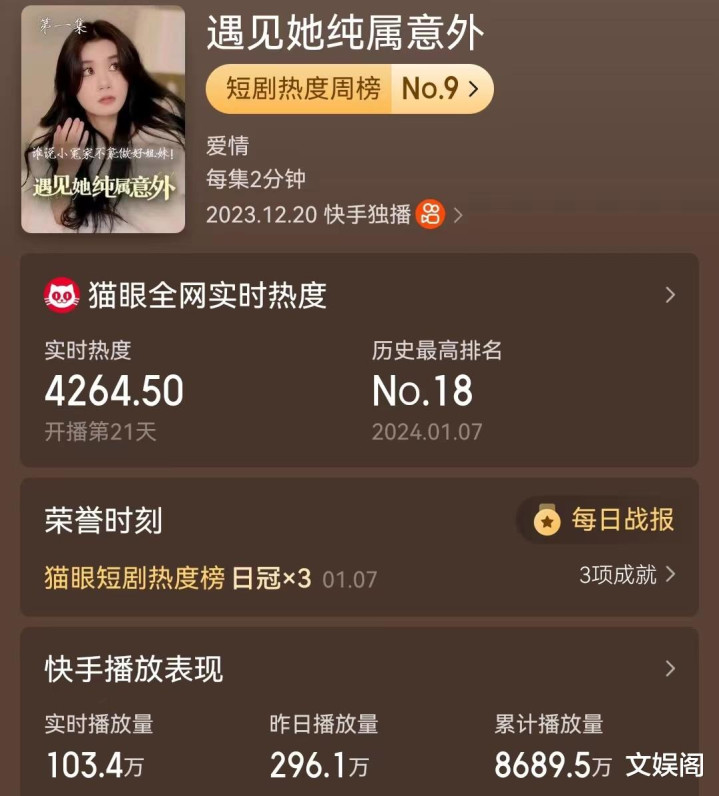Screen dimensions: 719x796
Task: Expand 猫眼全网实时热度 details
Action: pyautogui.click(x=670, y=295)
